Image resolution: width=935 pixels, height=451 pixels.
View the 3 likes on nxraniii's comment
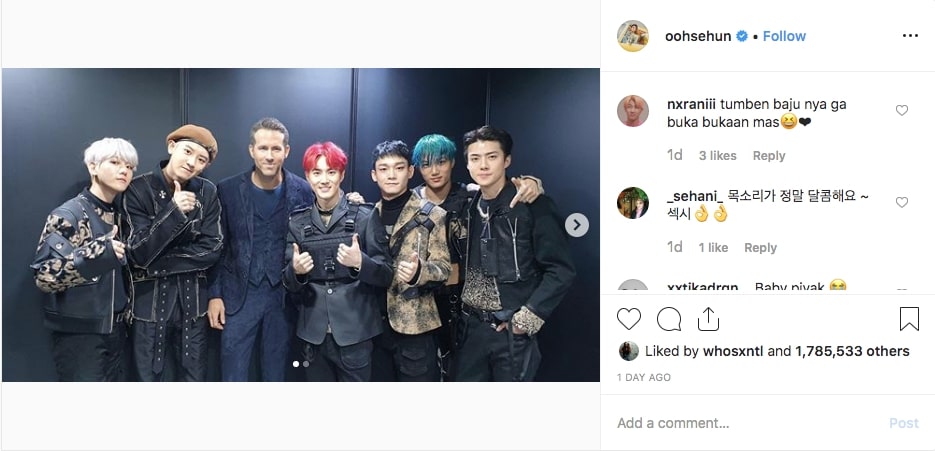(717, 156)
